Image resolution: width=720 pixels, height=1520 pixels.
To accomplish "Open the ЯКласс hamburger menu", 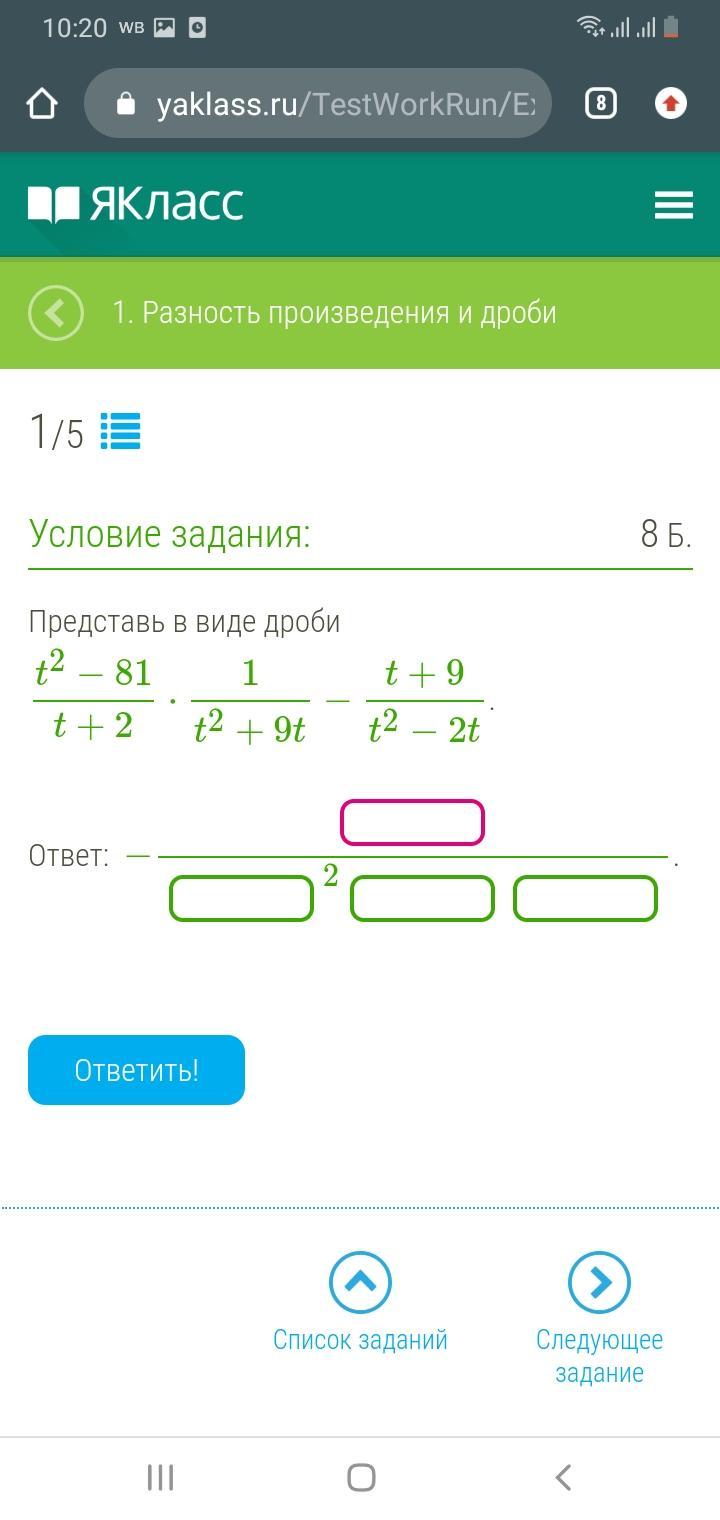I will coord(673,205).
